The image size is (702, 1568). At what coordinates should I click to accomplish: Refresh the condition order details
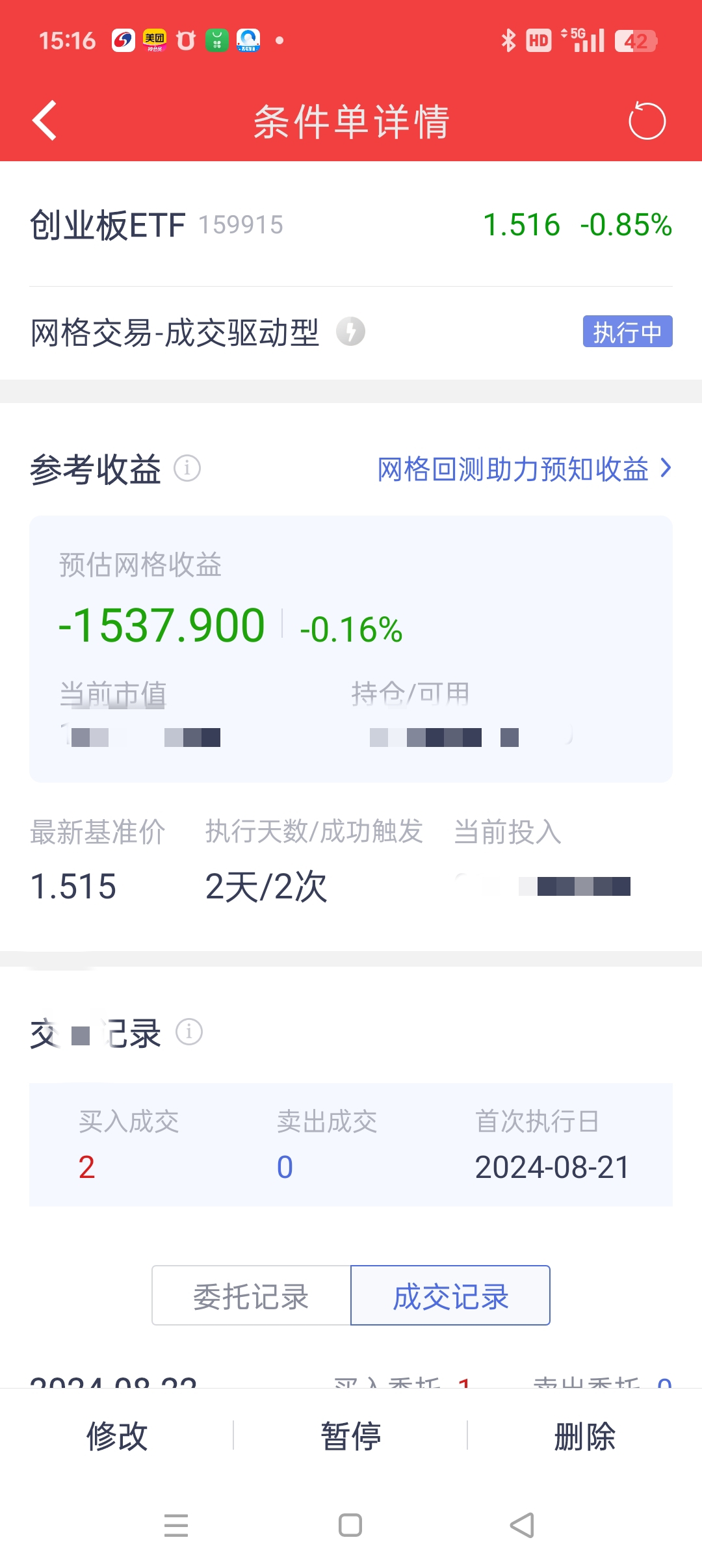pos(647,121)
